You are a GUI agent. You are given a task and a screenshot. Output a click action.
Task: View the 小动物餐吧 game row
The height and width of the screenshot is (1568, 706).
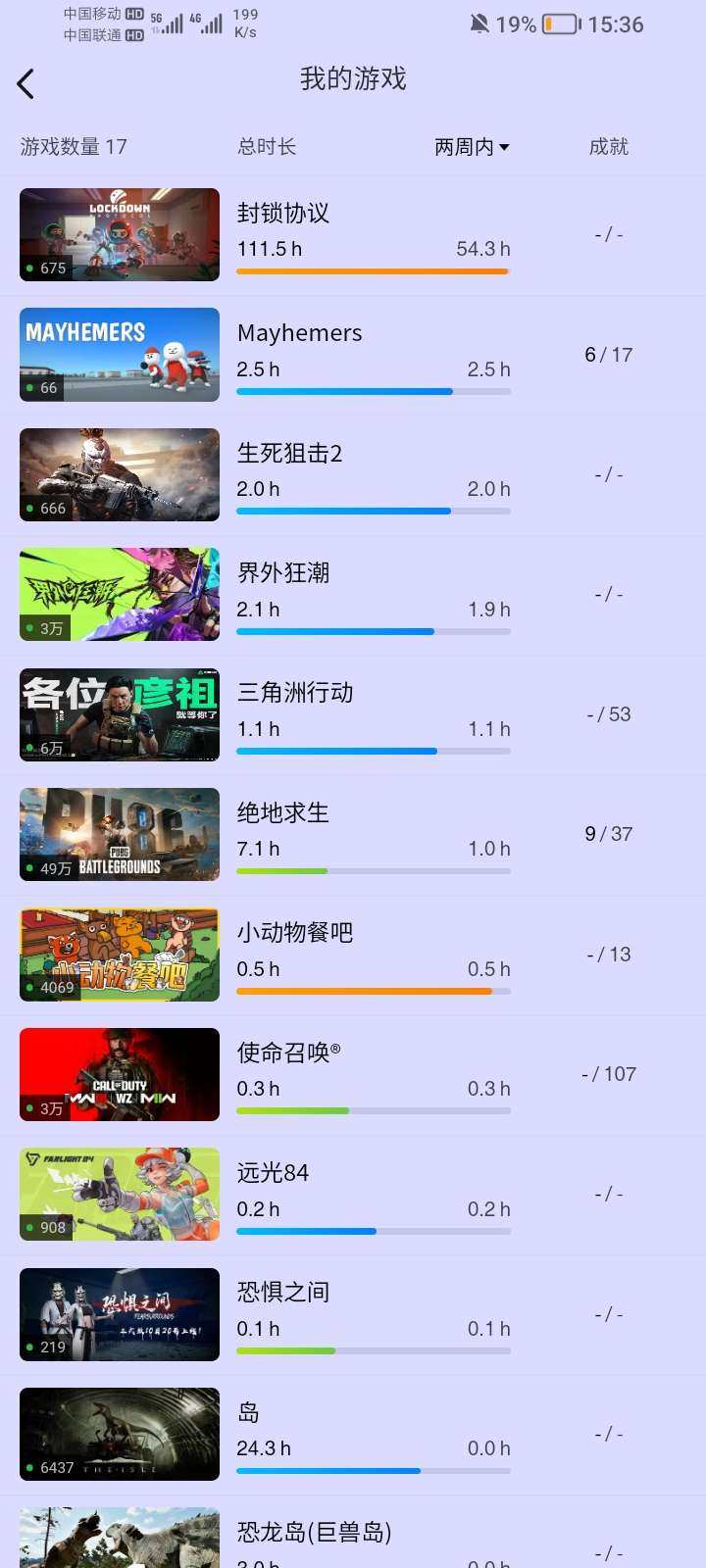pyautogui.click(x=353, y=955)
